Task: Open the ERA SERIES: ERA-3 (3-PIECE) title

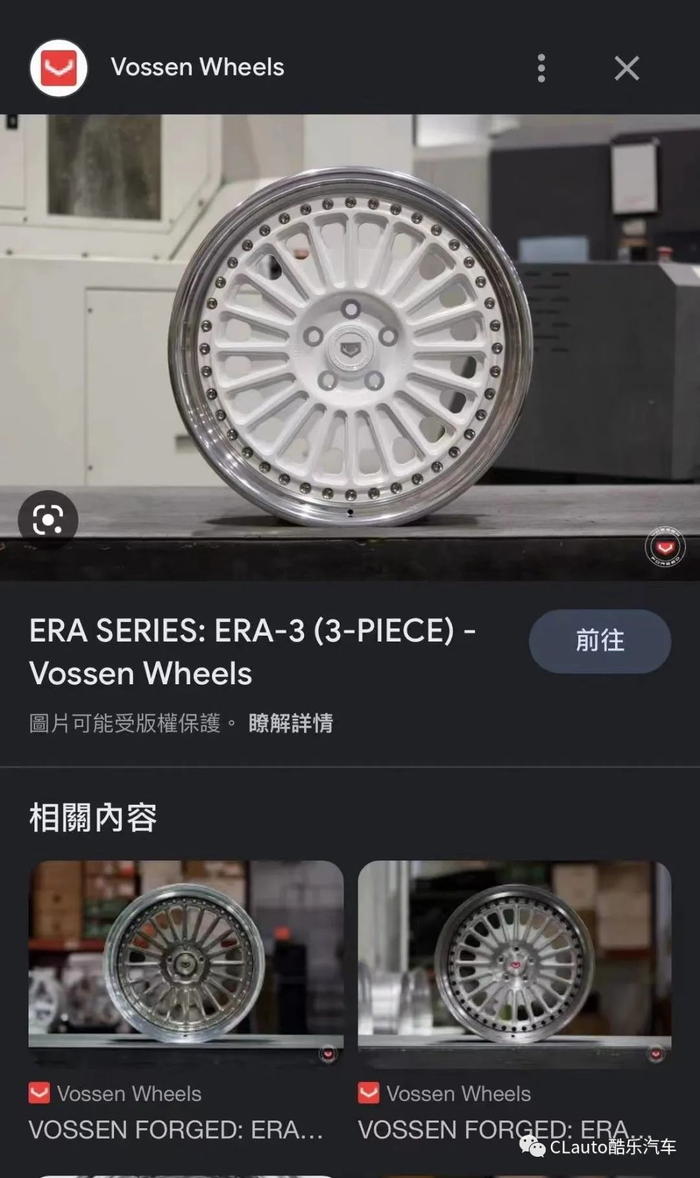Action: [252, 652]
